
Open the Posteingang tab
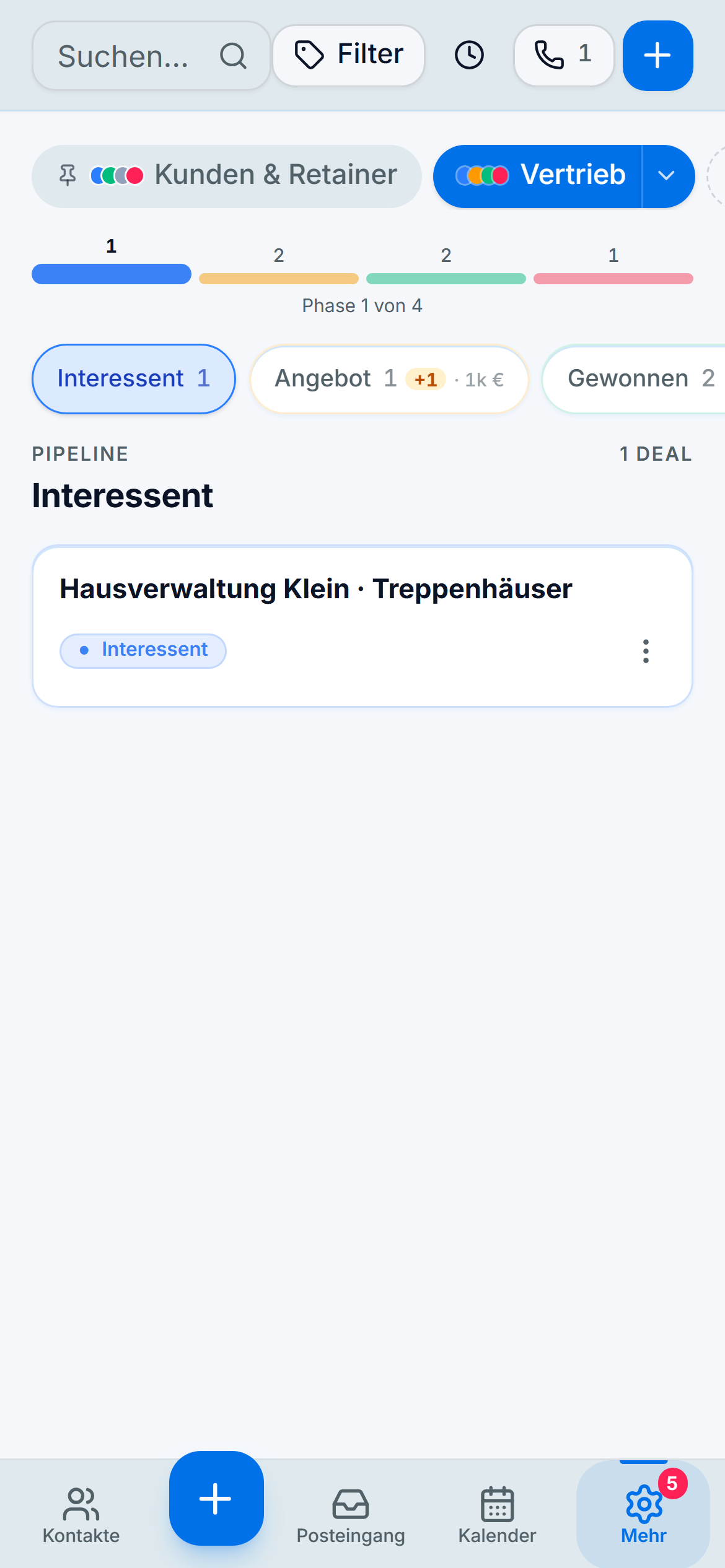pos(351,1515)
